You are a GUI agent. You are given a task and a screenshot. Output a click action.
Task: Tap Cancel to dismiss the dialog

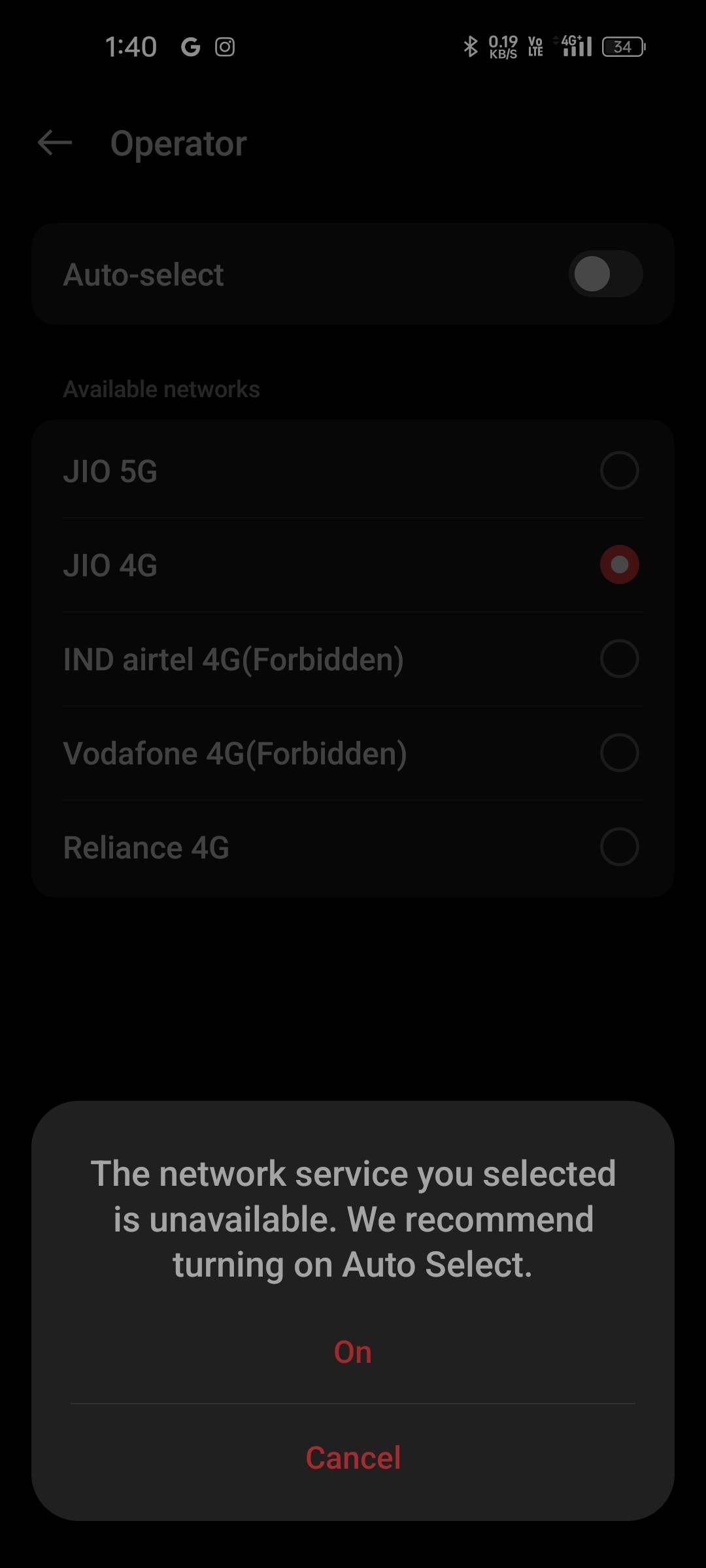[354, 1456]
